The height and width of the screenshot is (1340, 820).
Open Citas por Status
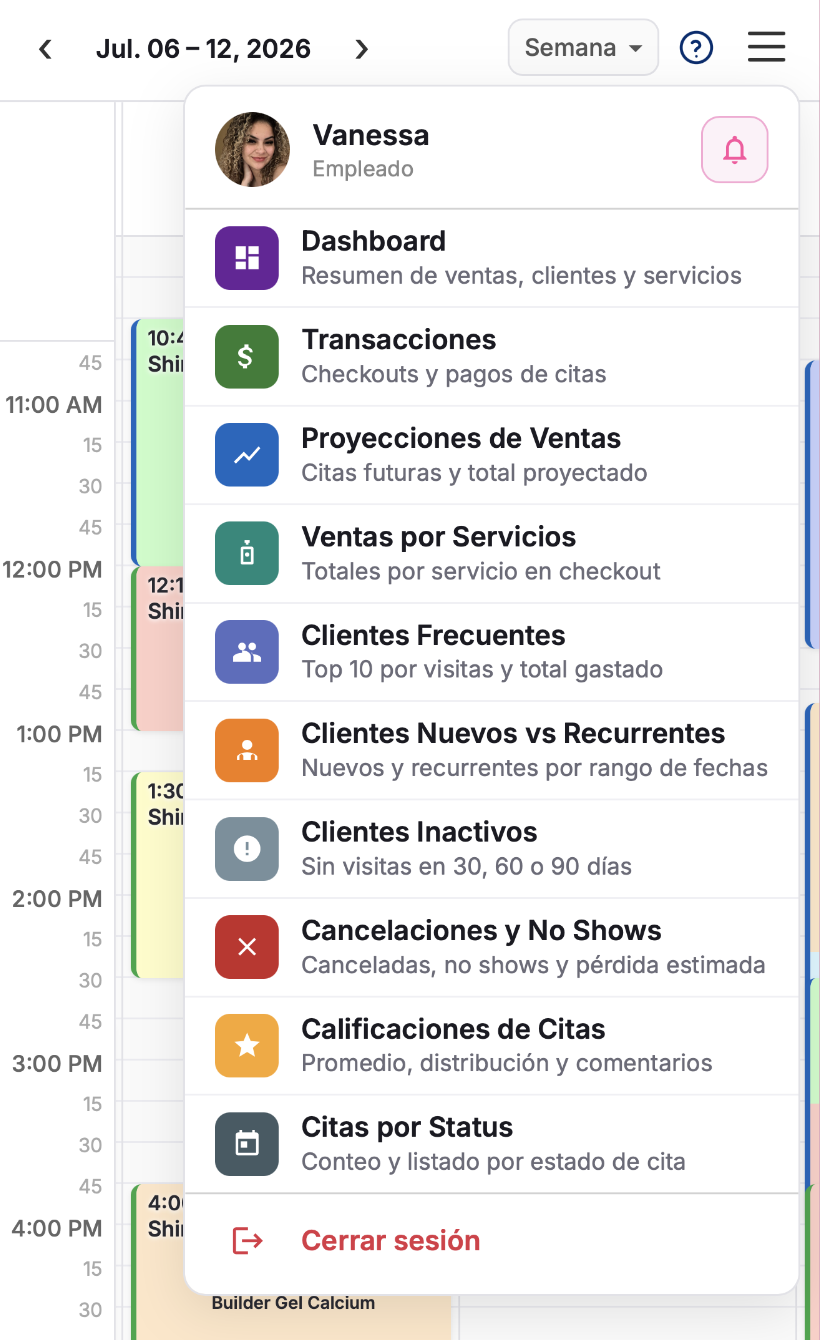[x=492, y=1144]
